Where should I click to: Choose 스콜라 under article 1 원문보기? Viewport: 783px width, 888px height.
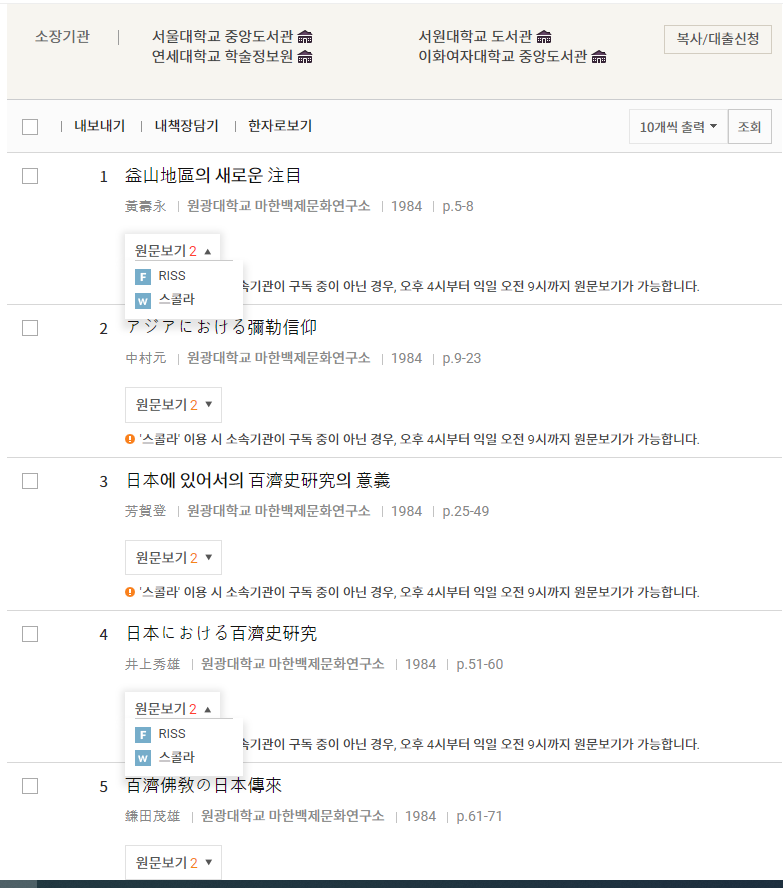pos(176,299)
